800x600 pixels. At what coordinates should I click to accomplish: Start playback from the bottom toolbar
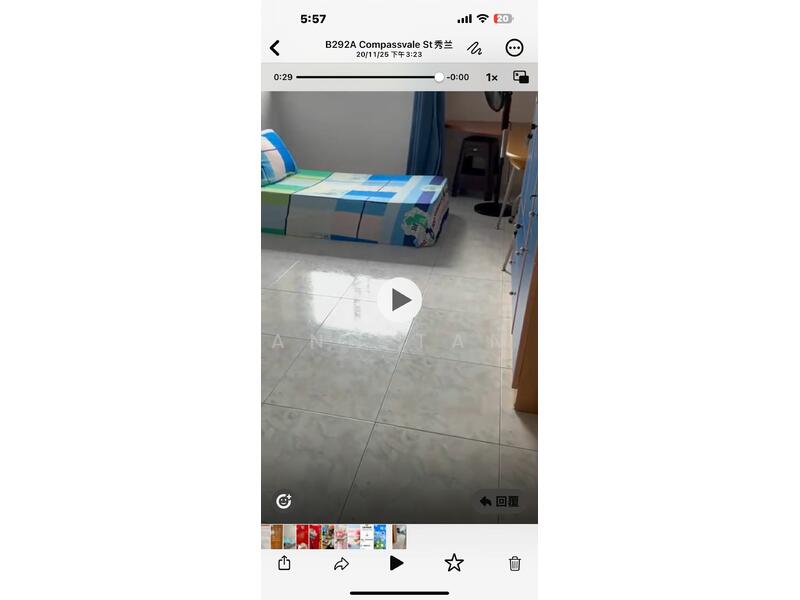click(x=397, y=563)
